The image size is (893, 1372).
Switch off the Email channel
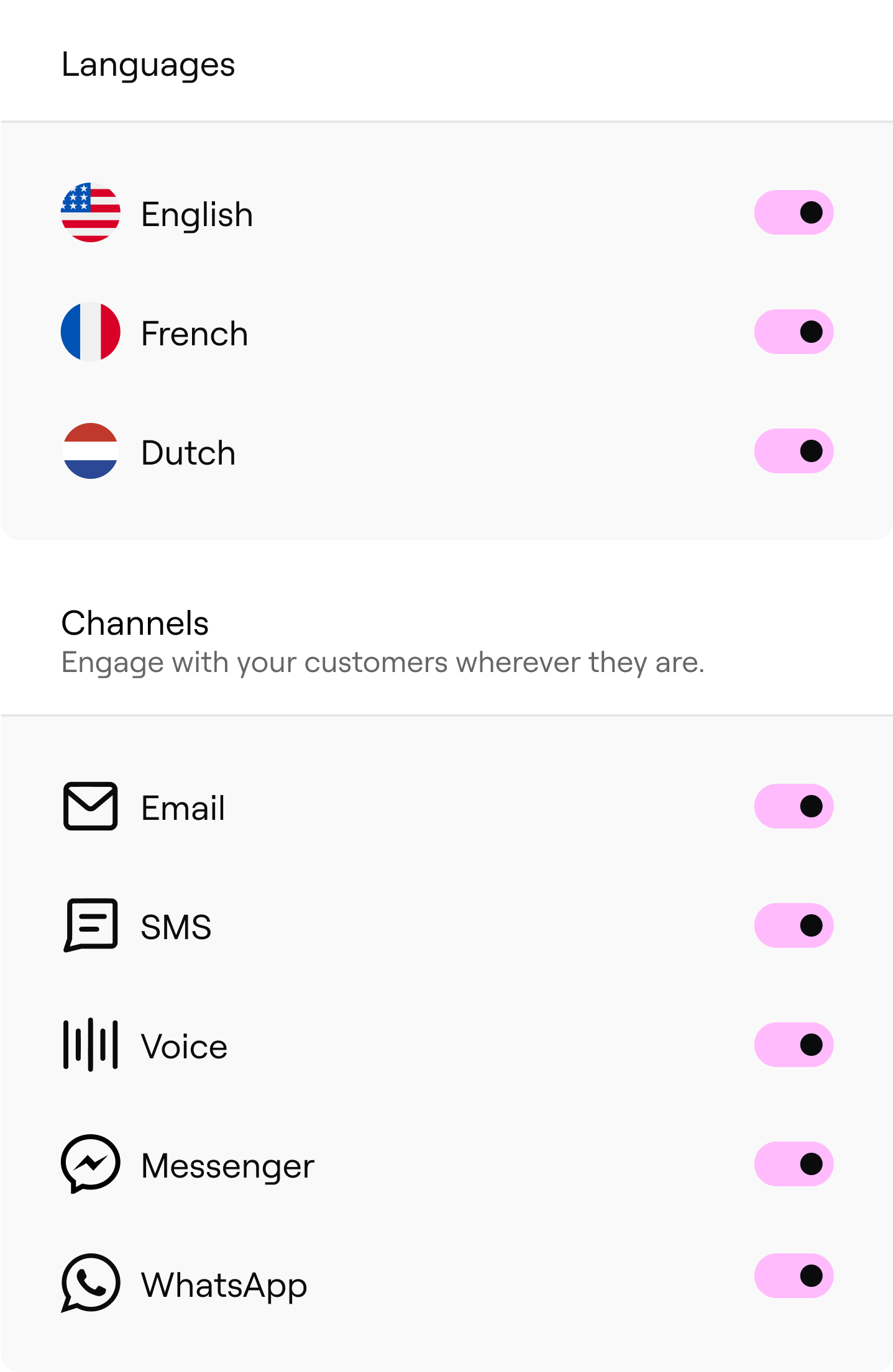click(x=794, y=806)
